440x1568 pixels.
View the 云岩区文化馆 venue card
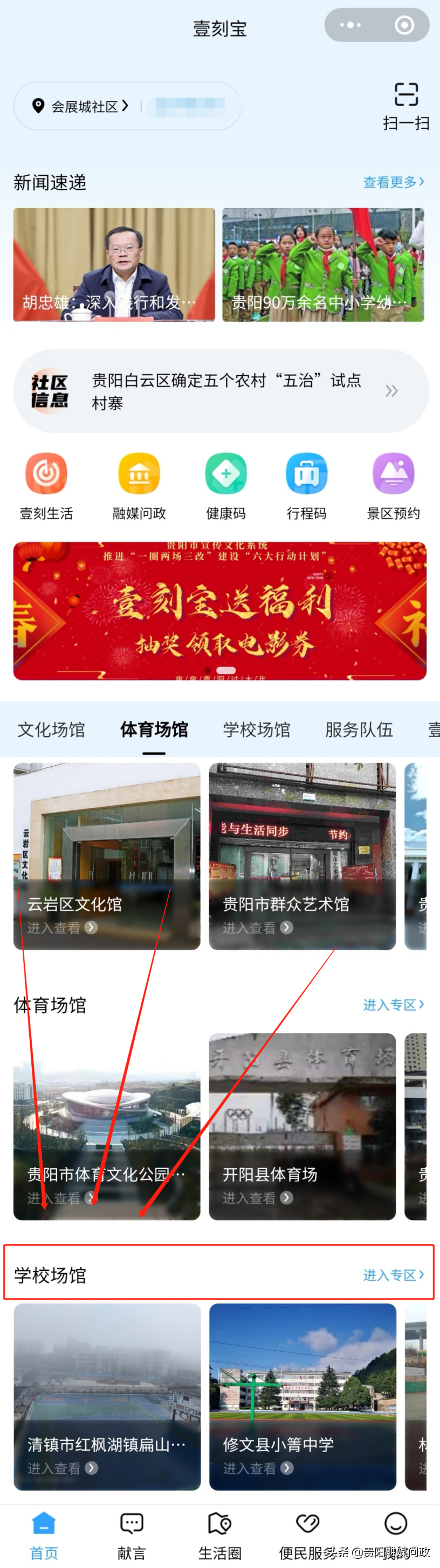(x=107, y=856)
